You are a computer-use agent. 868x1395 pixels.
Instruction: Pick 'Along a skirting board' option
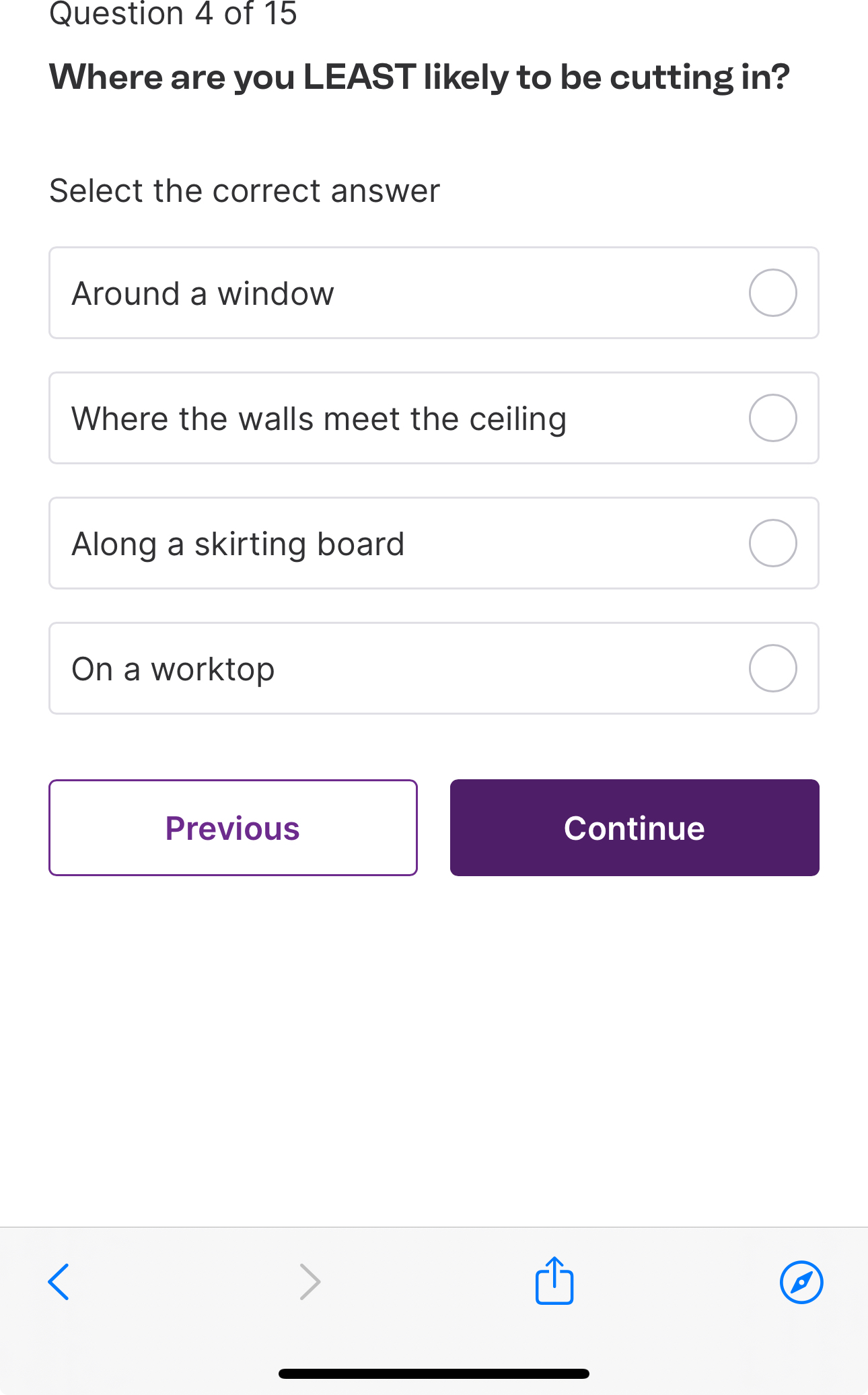(772, 543)
